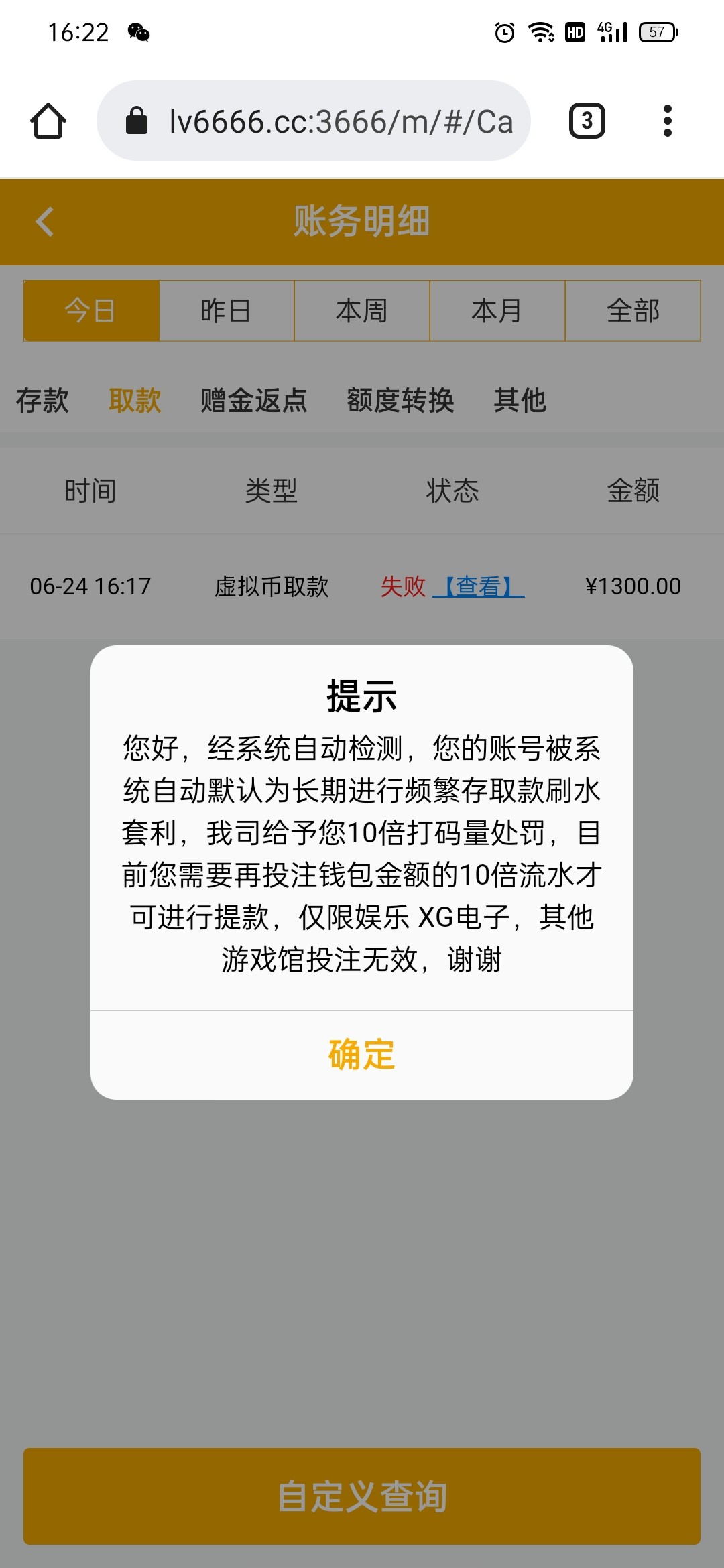Open the 额度转换 records

(x=400, y=401)
